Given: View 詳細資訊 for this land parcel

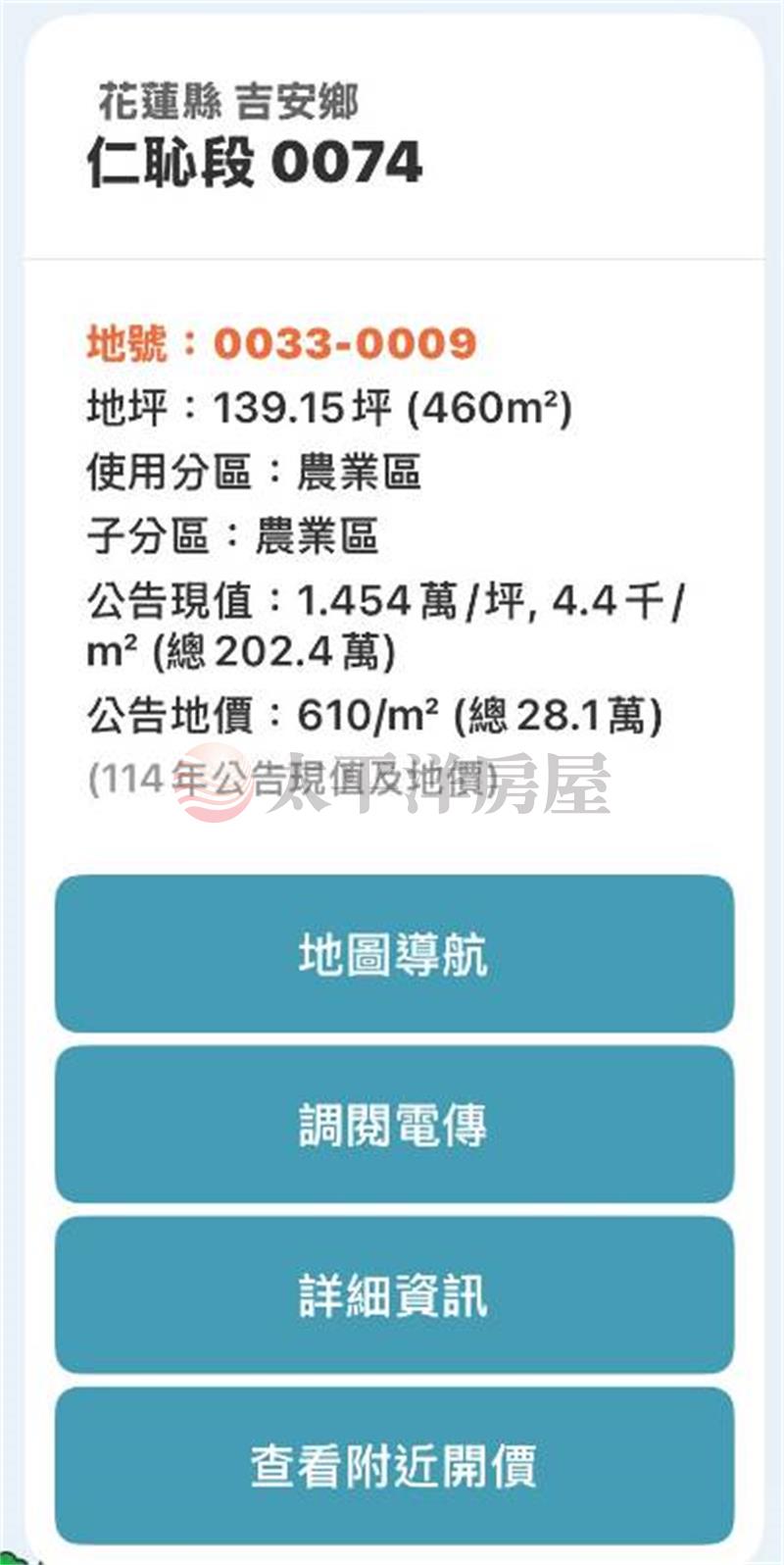Looking at the screenshot, I should pos(393,1295).
